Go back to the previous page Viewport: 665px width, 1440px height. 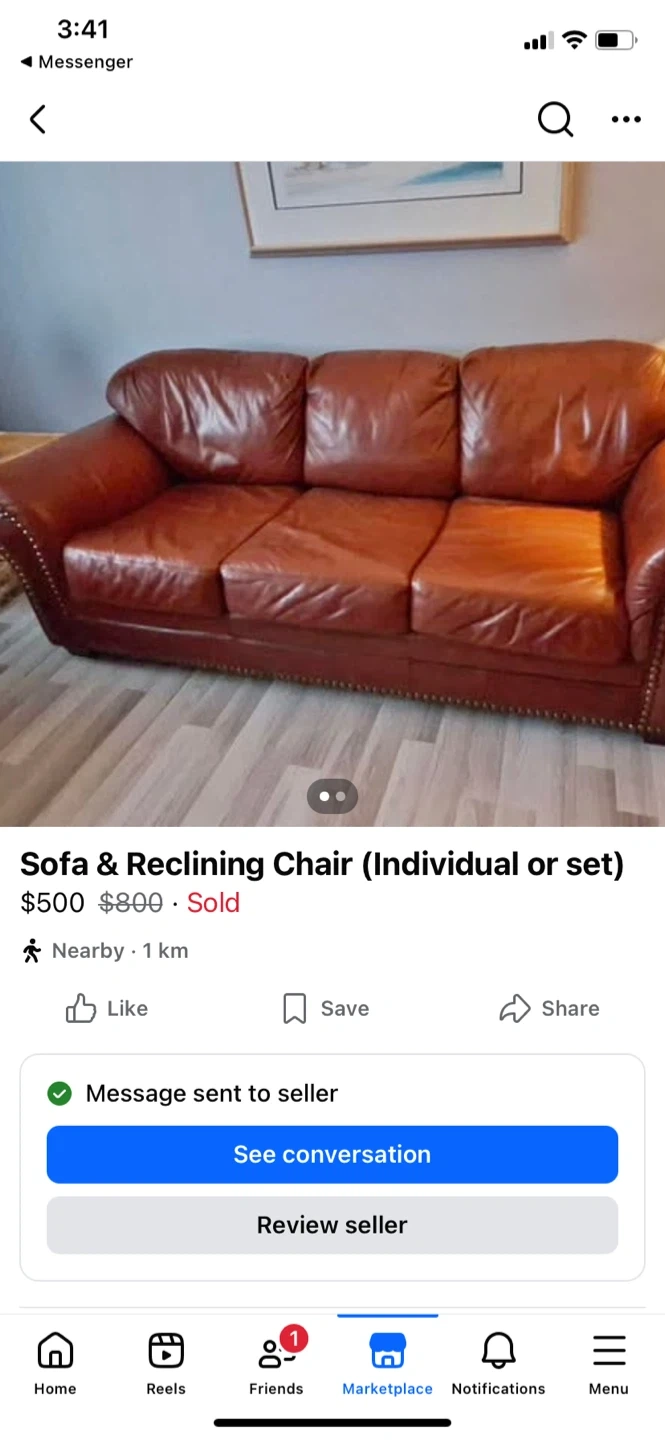38,120
